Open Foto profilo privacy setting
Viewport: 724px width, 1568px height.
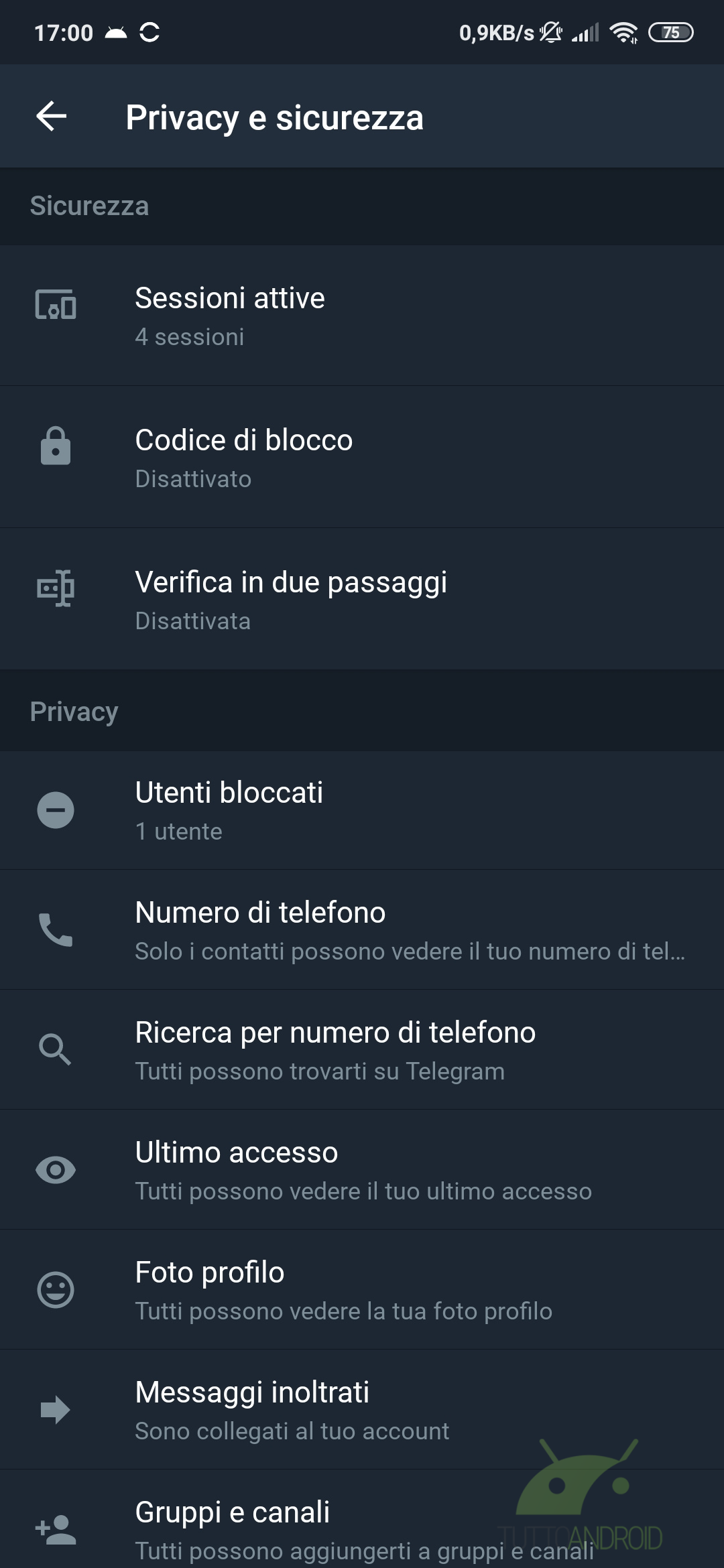click(362, 1290)
